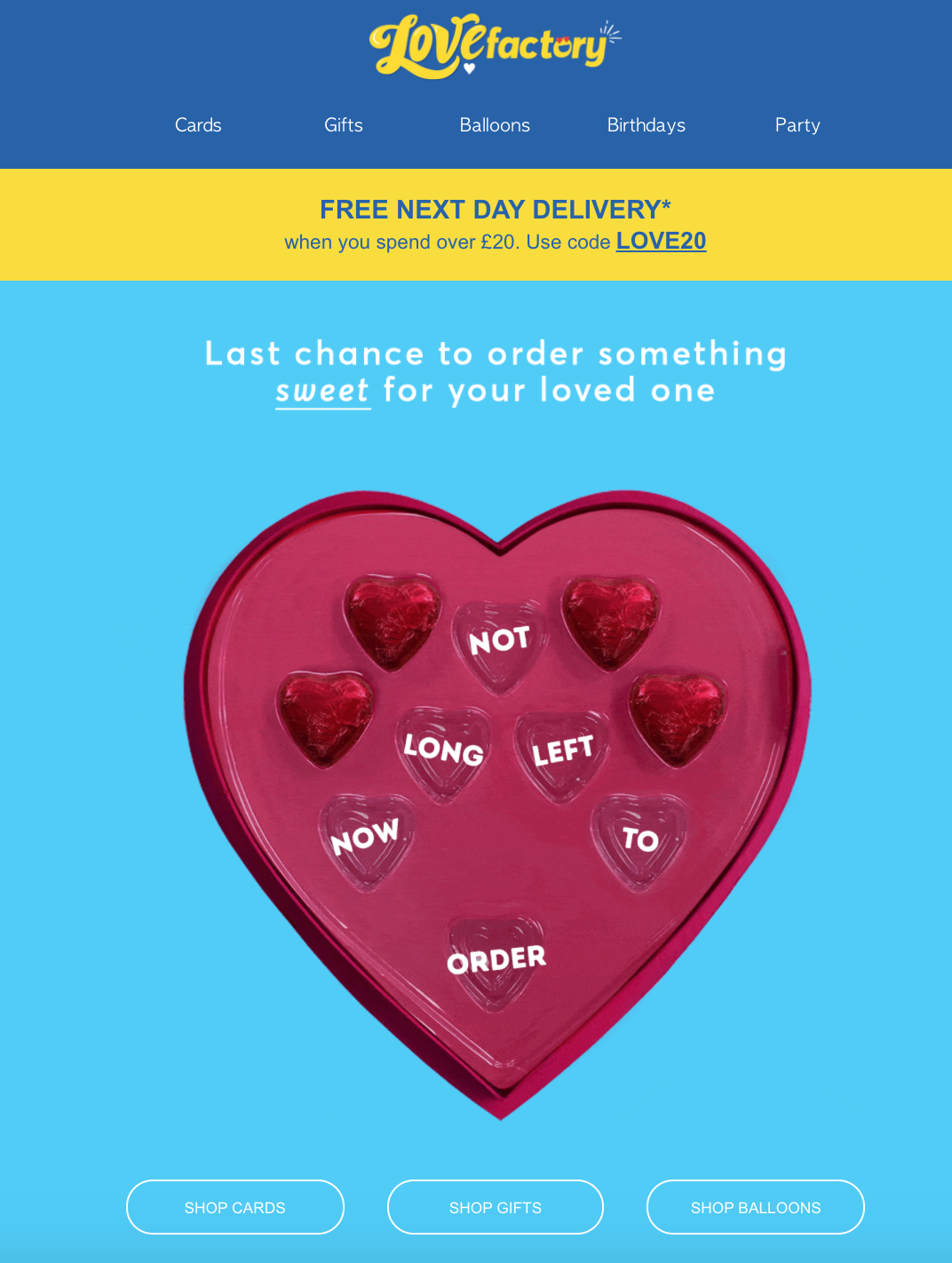Visit the Birthdays page
Image resolution: width=952 pixels, height=1263 pixels.
tap(646, 125)
